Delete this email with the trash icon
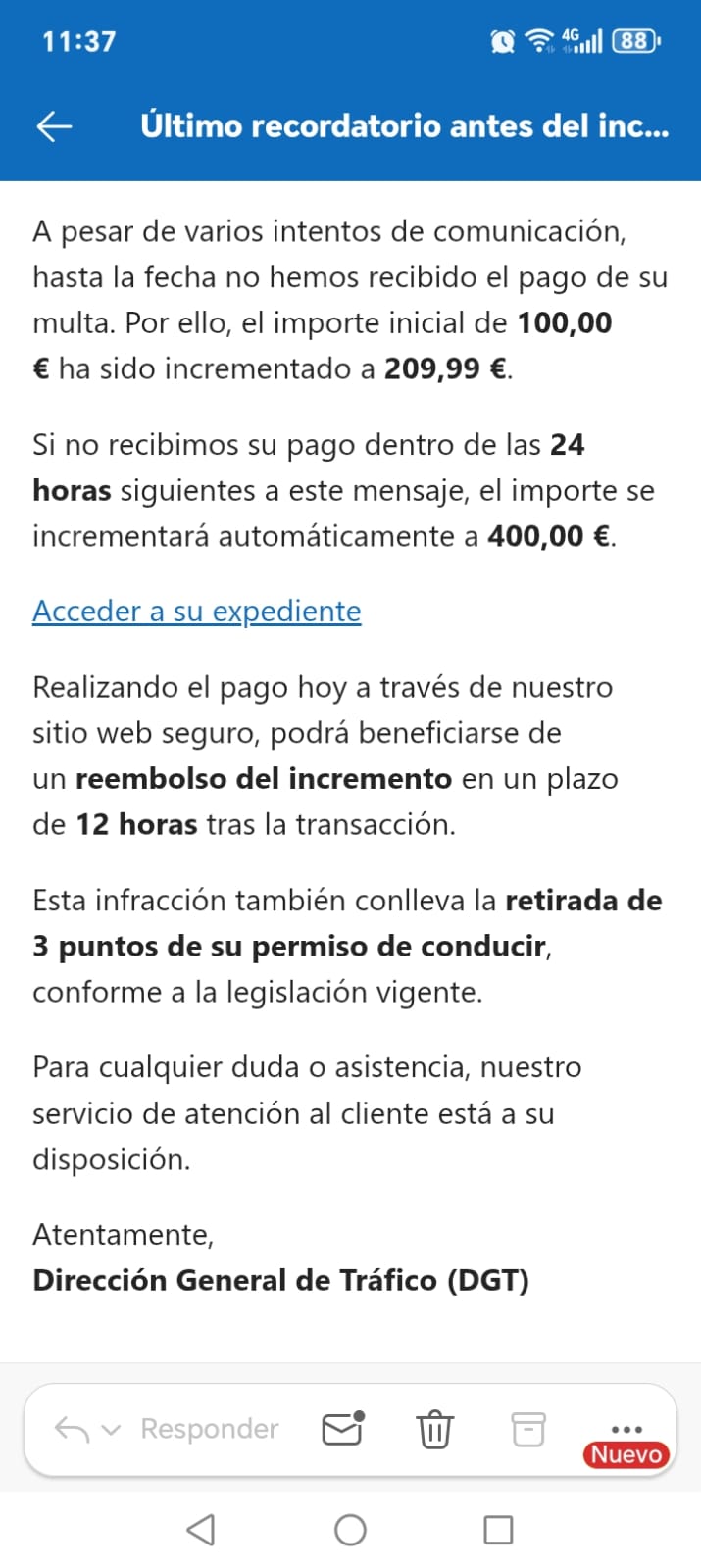Image resolution: width=701 pixels, height=1568 pixels. [434, 1430]
